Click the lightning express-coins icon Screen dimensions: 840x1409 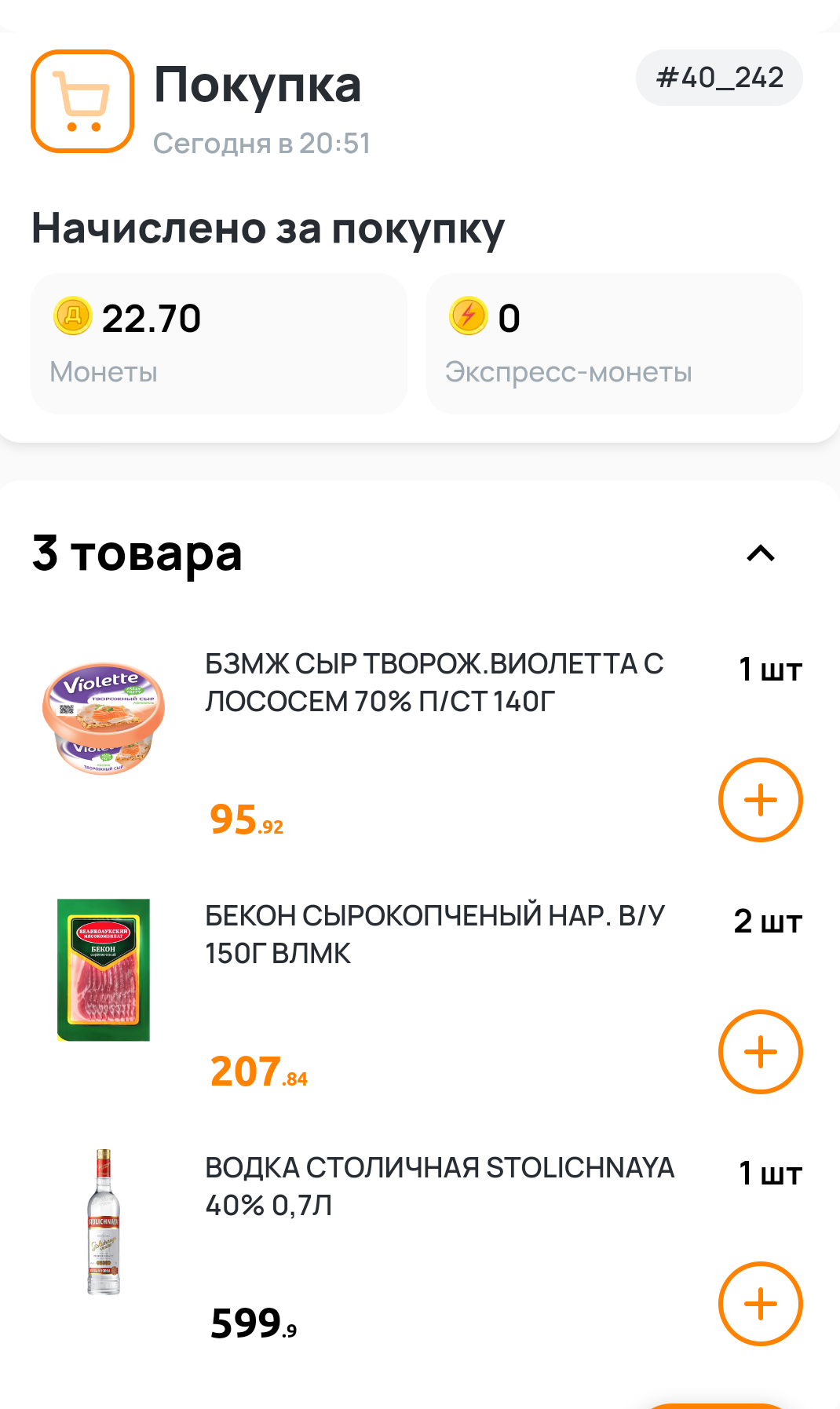click(469, 319)
